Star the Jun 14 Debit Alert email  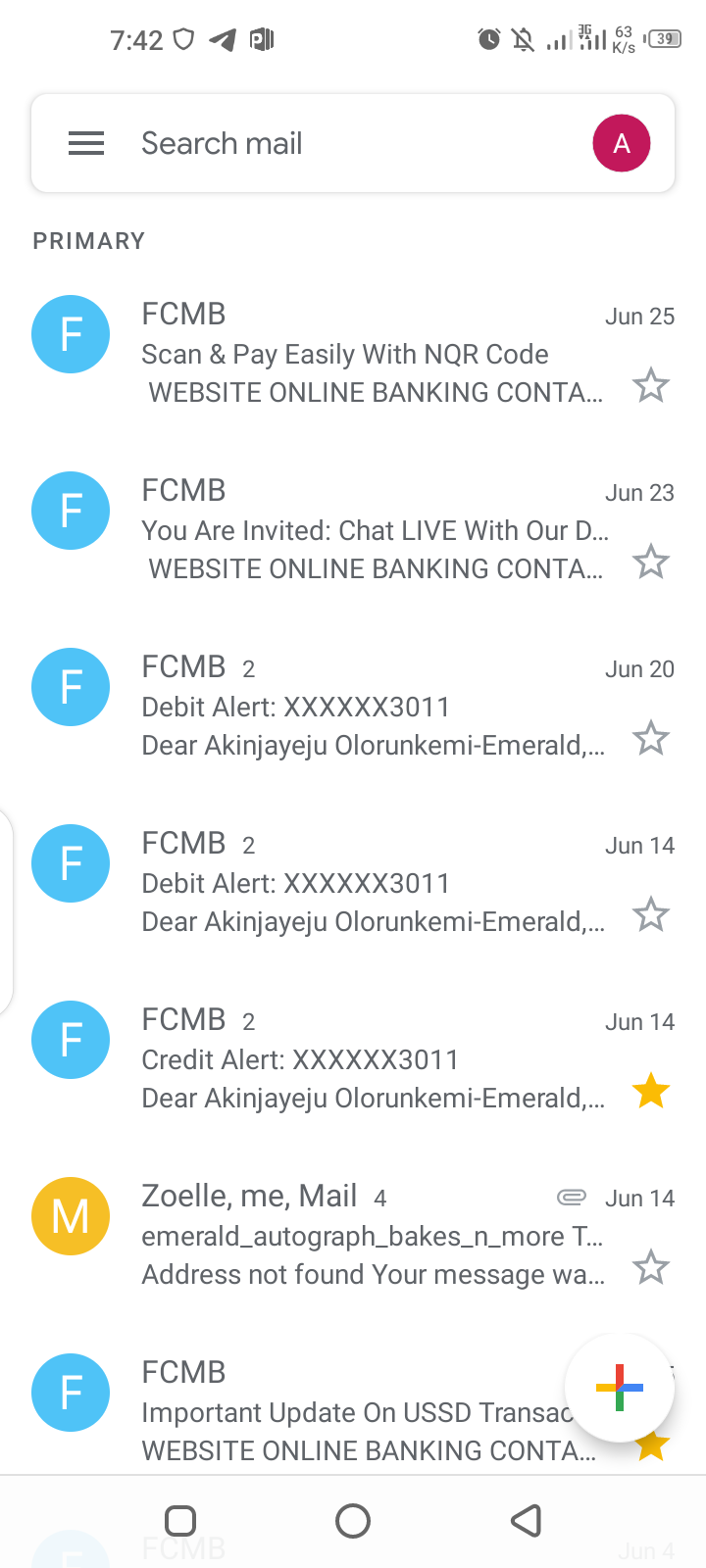click(651, 915)
